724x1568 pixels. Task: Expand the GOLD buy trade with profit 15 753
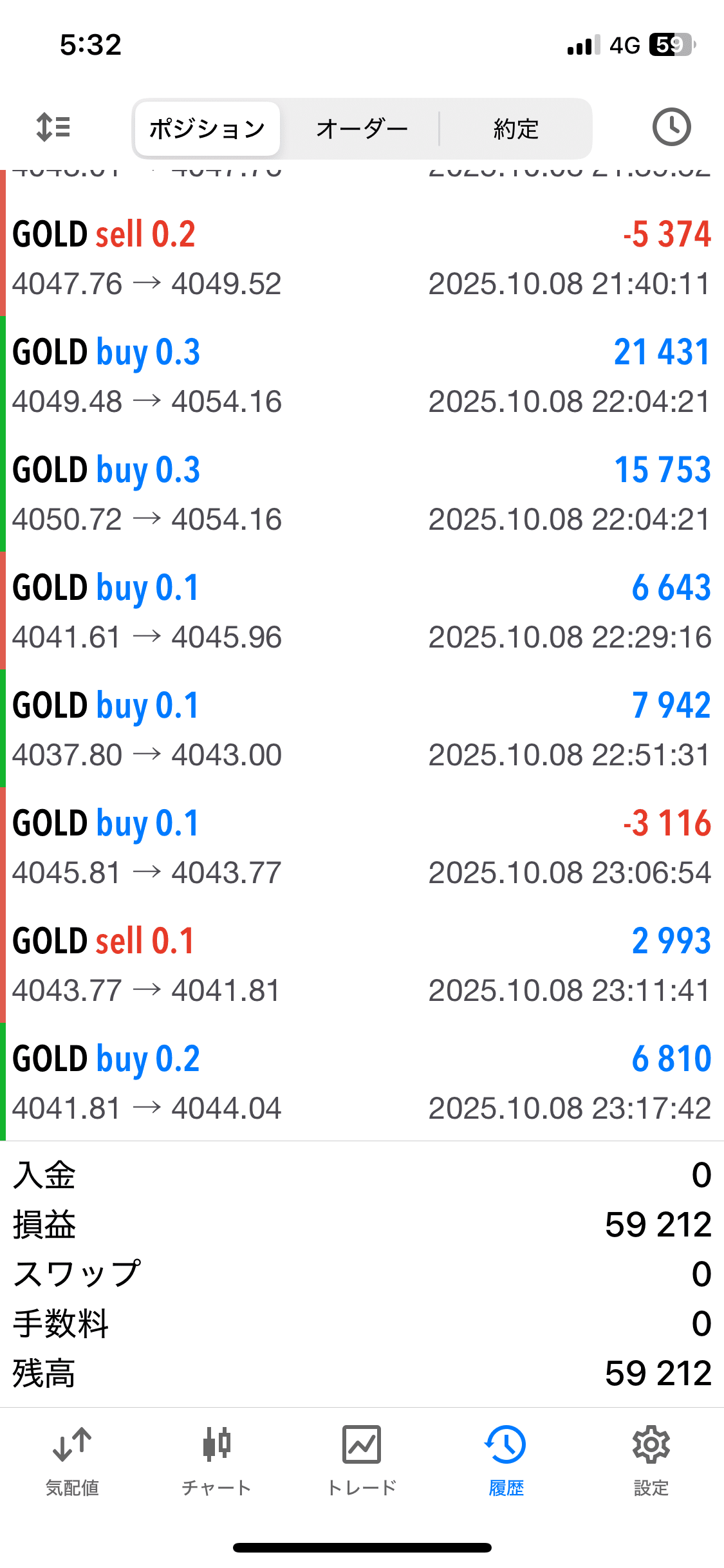tap(362, 494)
